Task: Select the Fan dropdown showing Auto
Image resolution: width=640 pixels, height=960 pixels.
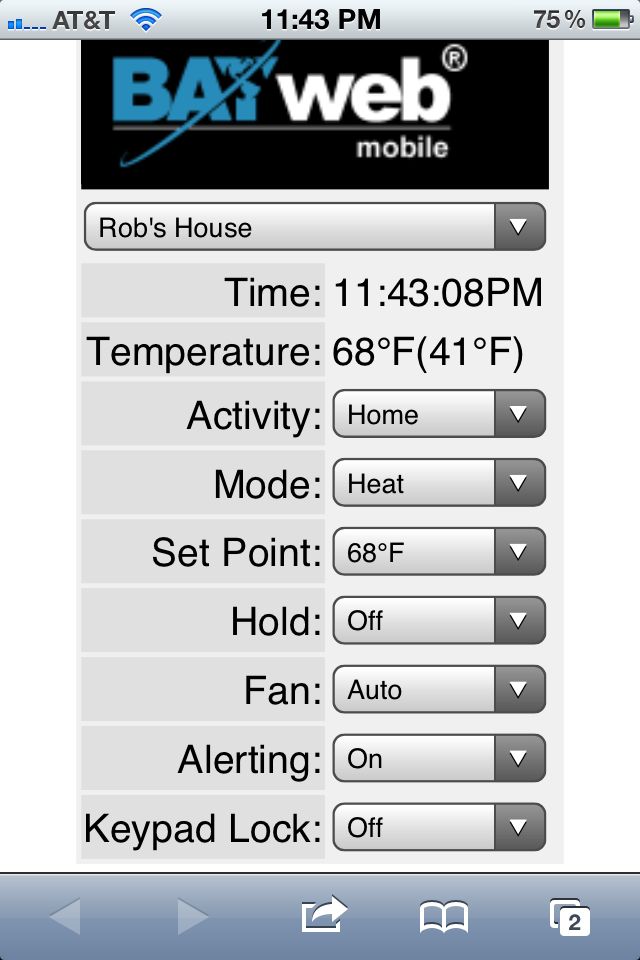Action: (439, 690)
